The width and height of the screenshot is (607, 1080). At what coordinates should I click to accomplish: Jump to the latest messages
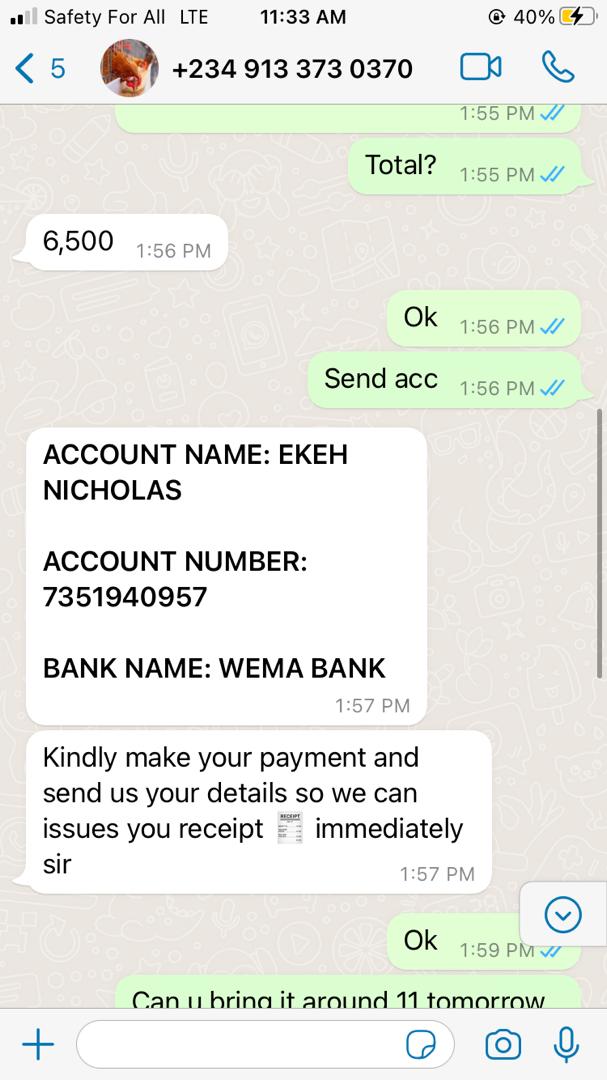click(563, 913)
